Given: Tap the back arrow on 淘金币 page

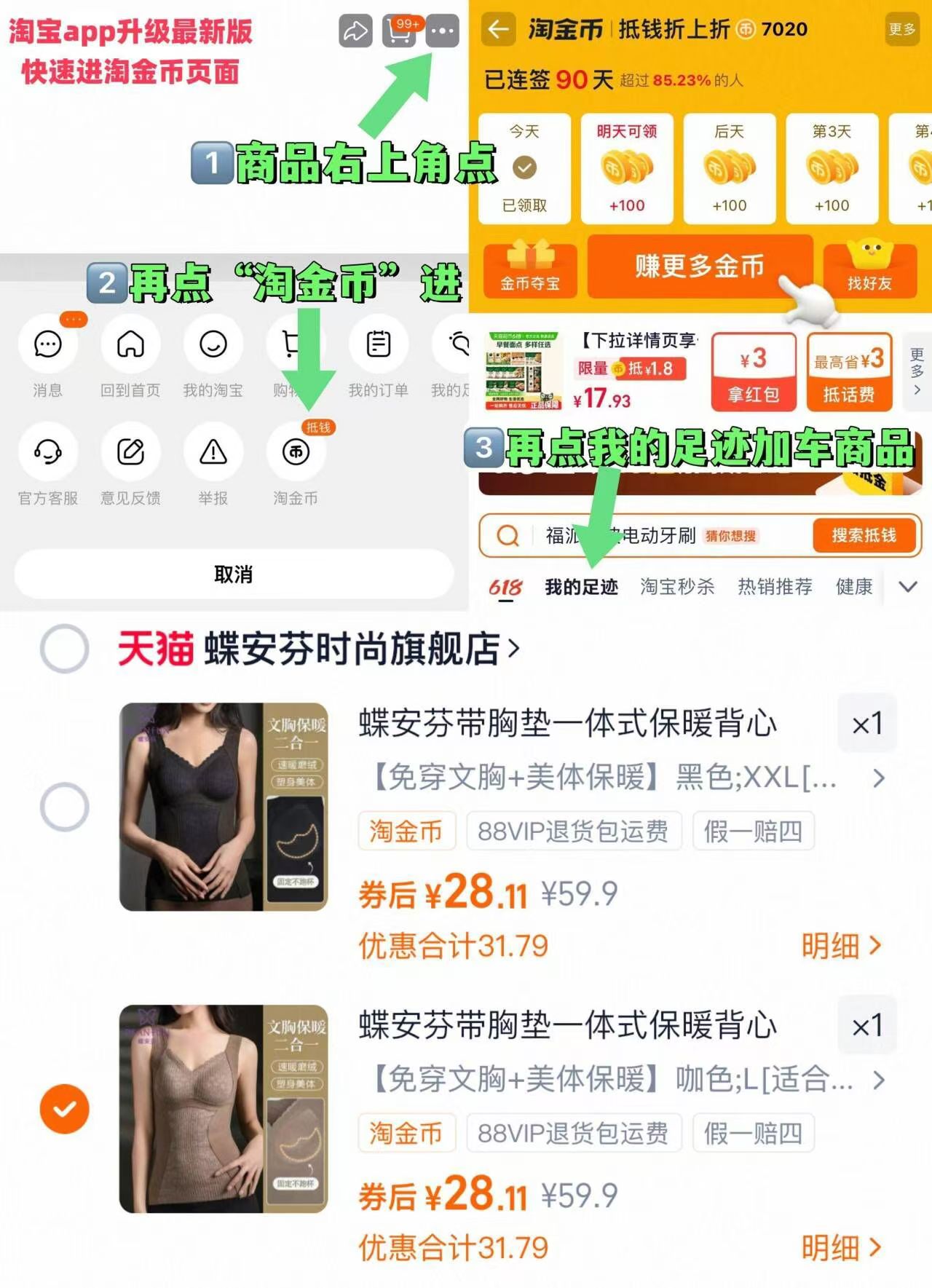Looking at the screenshot, I should point(498,30).
